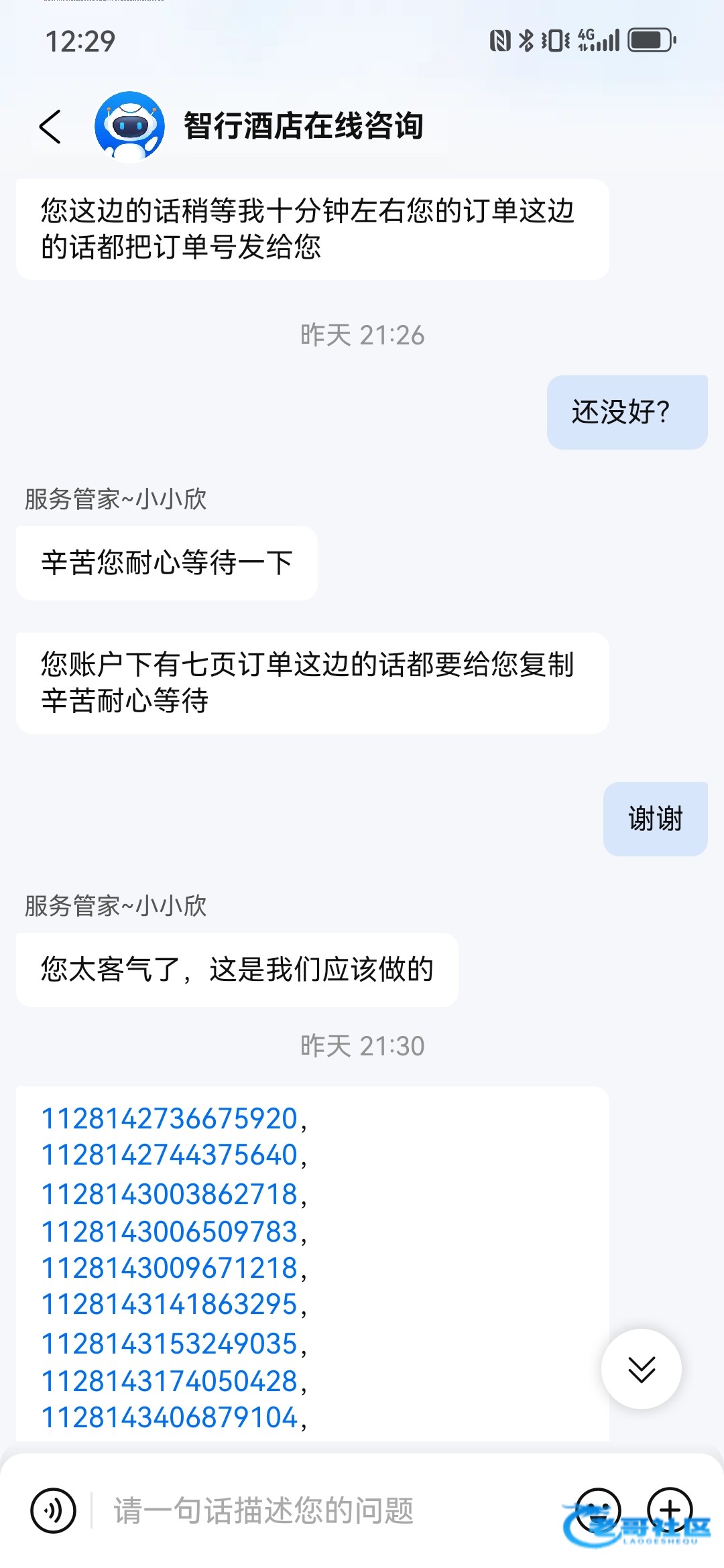The image size is (724, 1568).
Task: Open the plus attachment menu
Action: tap(670, 1510)
